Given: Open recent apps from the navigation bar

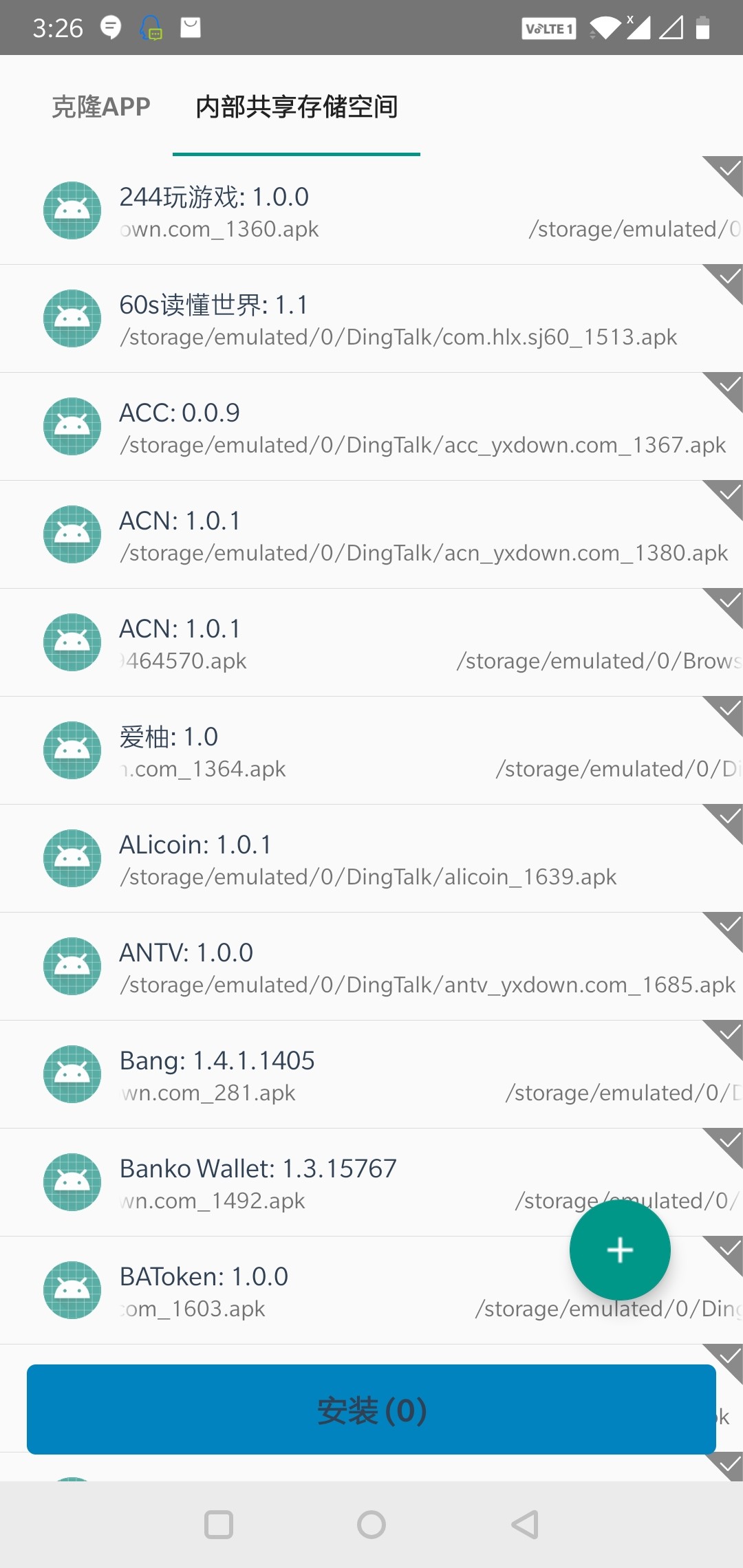Looking at the screenshot, I should pos(219,1525).
